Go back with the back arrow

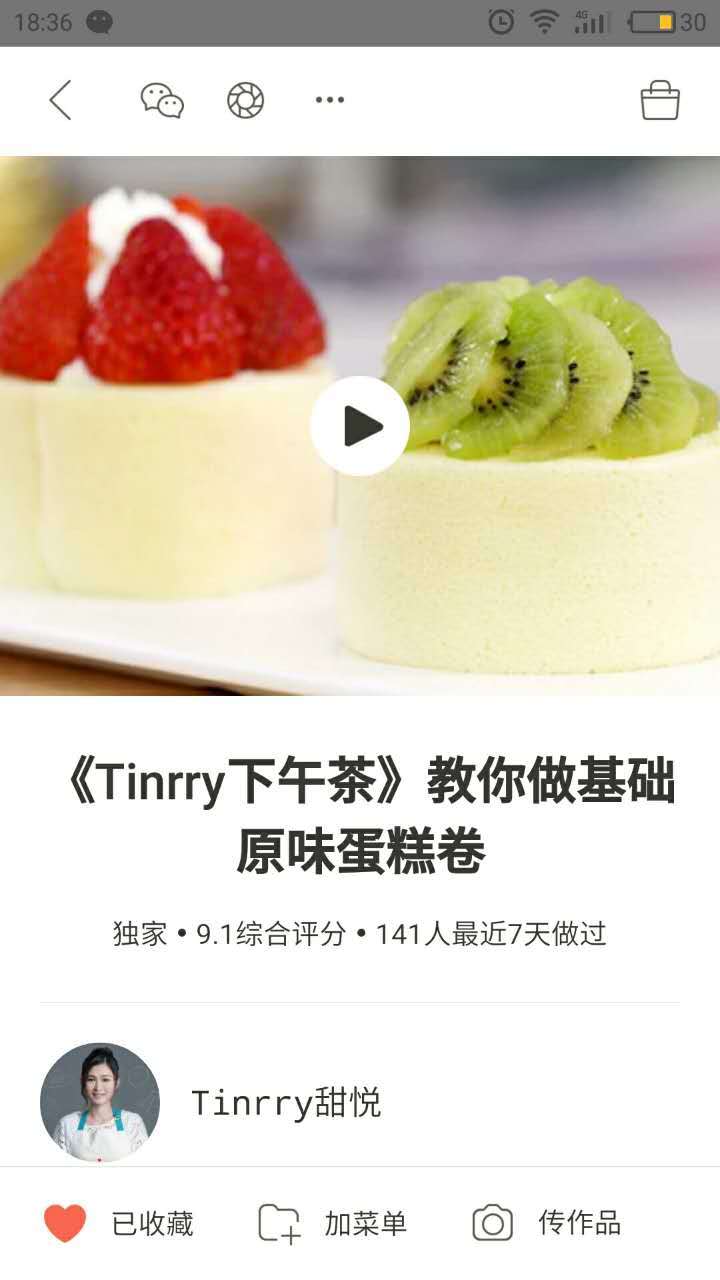(60, 100)
